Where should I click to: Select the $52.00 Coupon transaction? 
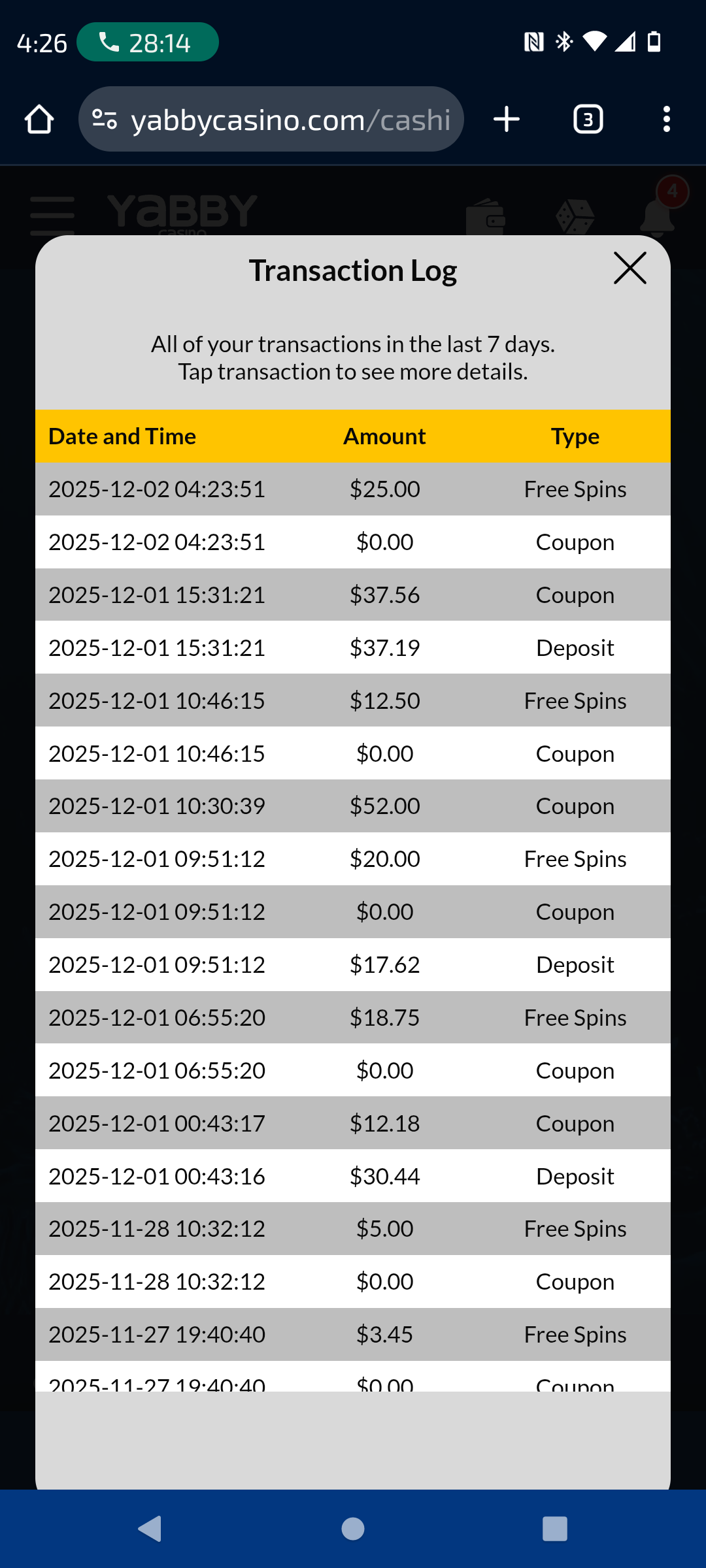[353, 806]
